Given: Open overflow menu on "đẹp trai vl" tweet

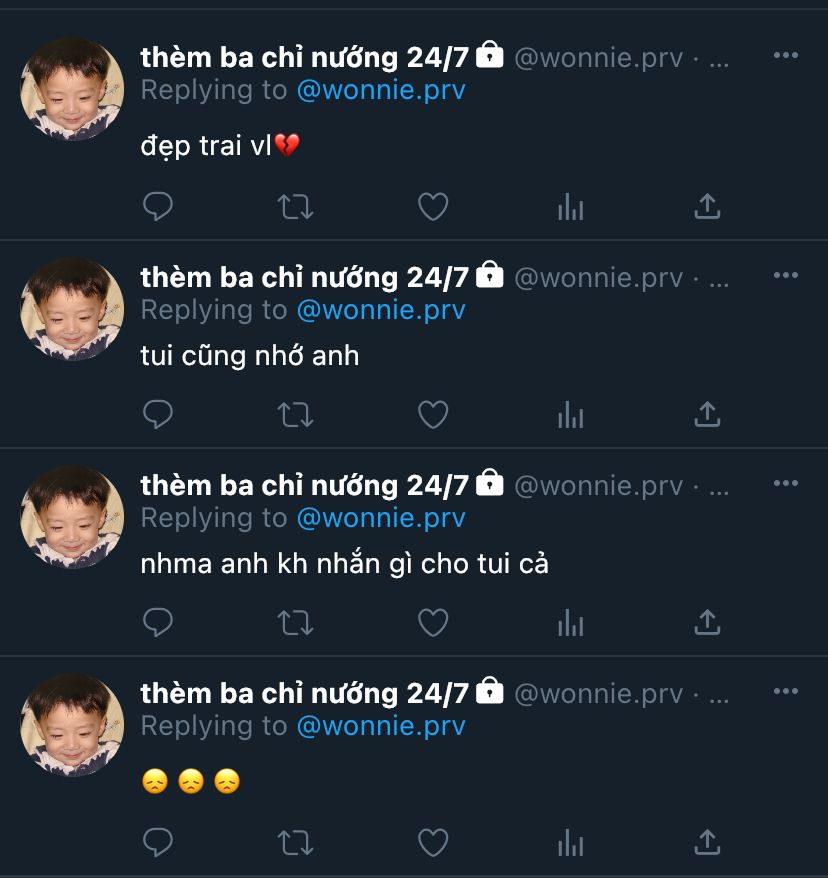Looking at the screenshot, I should click(x=785, y=55).
